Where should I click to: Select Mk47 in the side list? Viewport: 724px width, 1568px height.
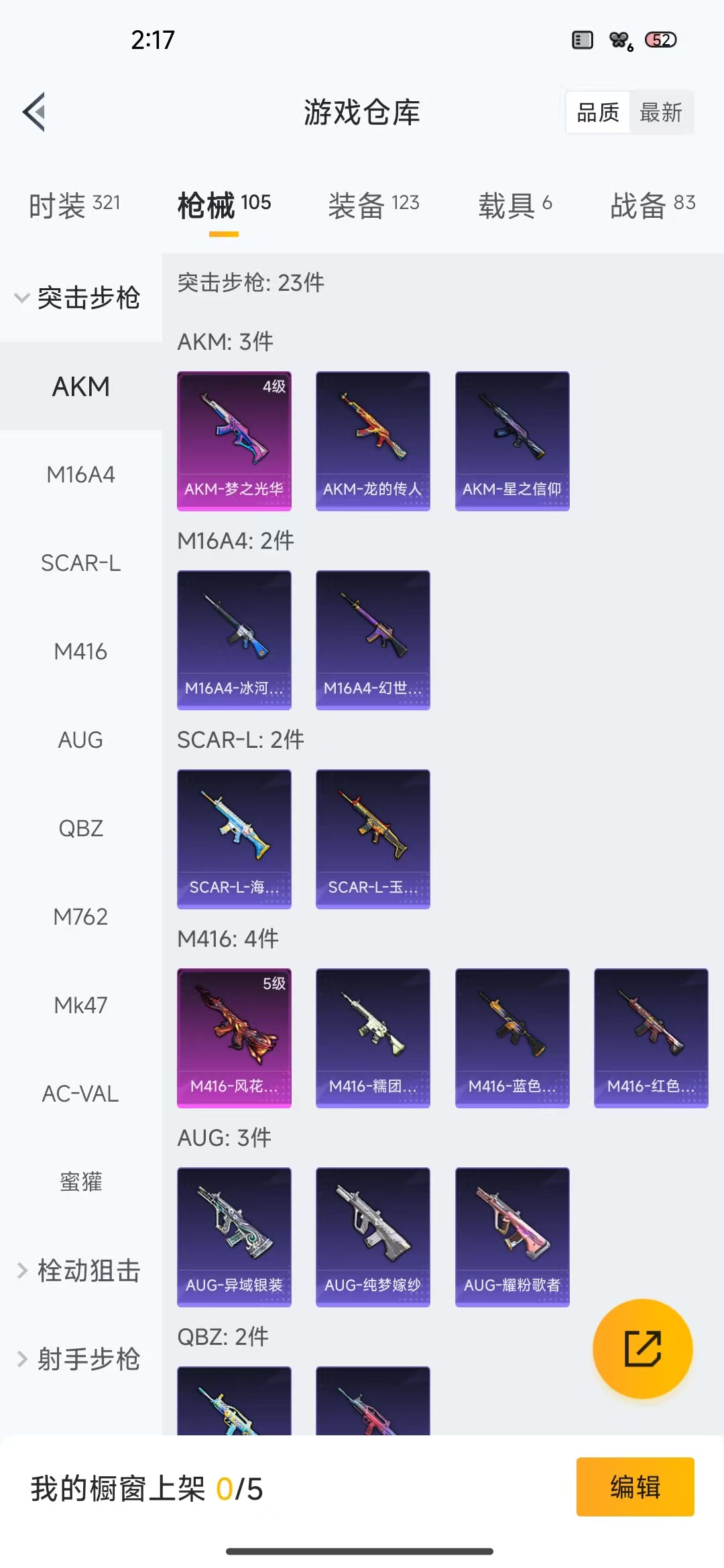tap(80, 1005)
